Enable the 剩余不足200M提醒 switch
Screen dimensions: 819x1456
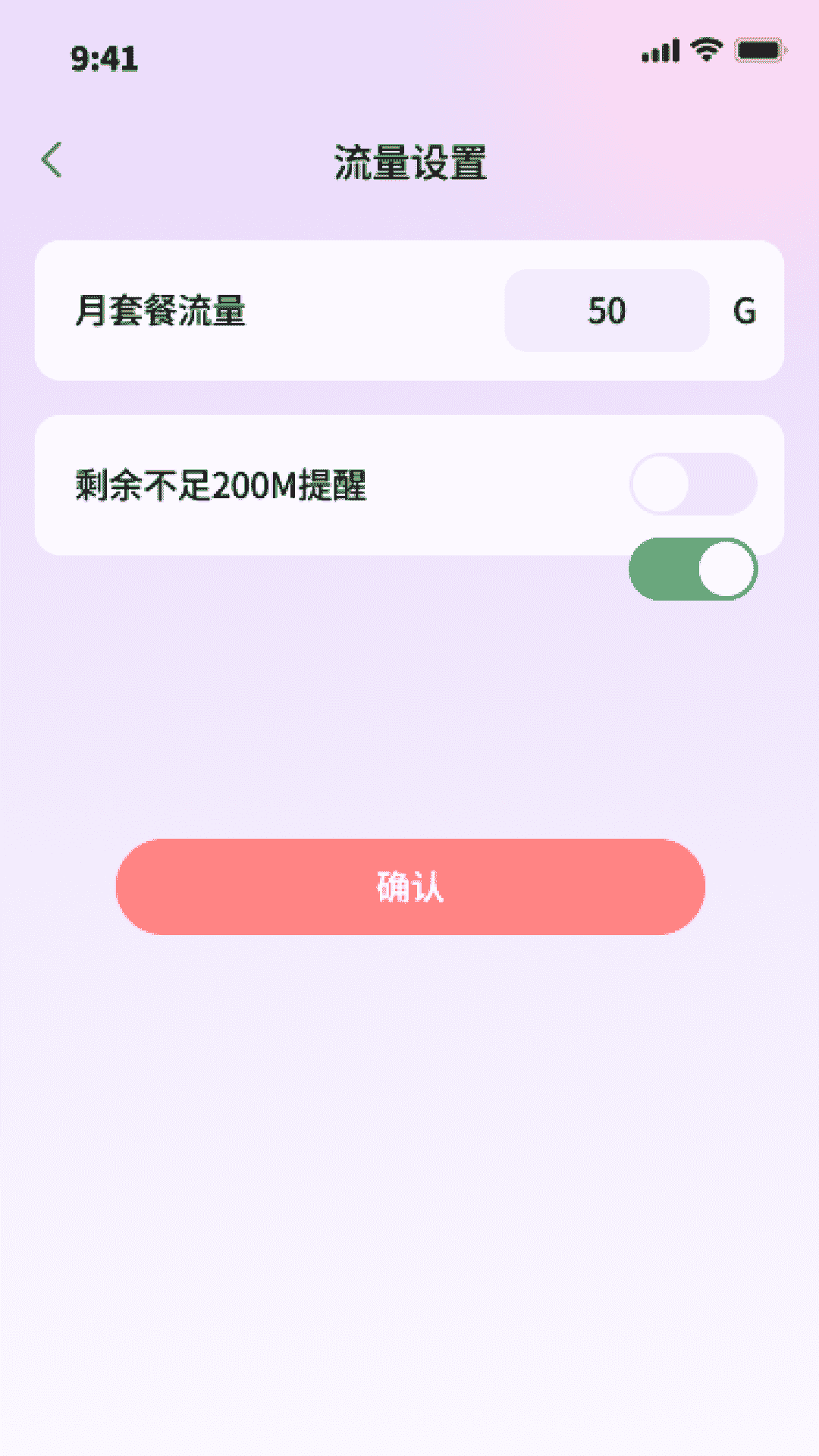click(x=692, y=484)
